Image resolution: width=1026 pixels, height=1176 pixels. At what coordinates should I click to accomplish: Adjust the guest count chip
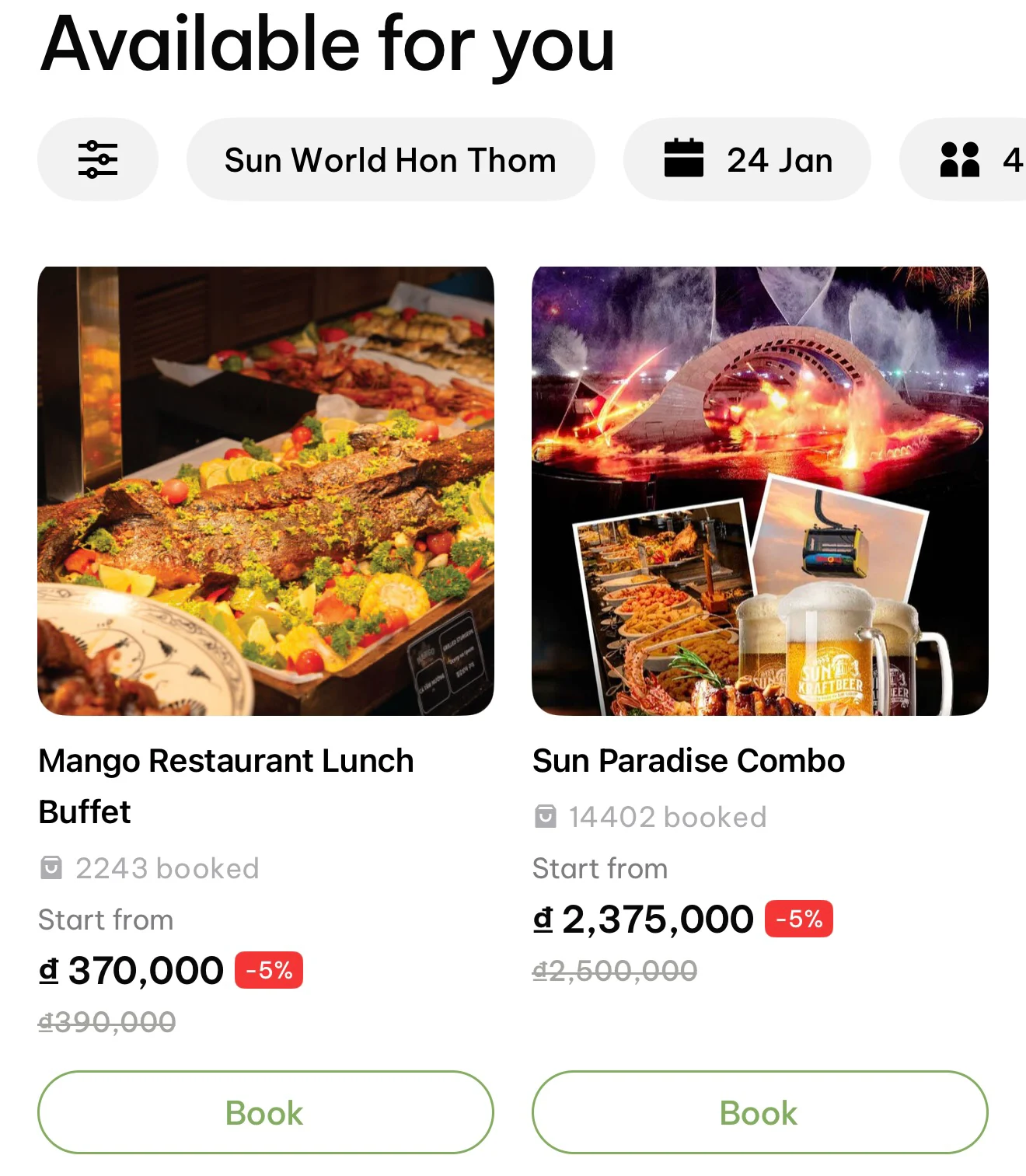pos(975,160)
